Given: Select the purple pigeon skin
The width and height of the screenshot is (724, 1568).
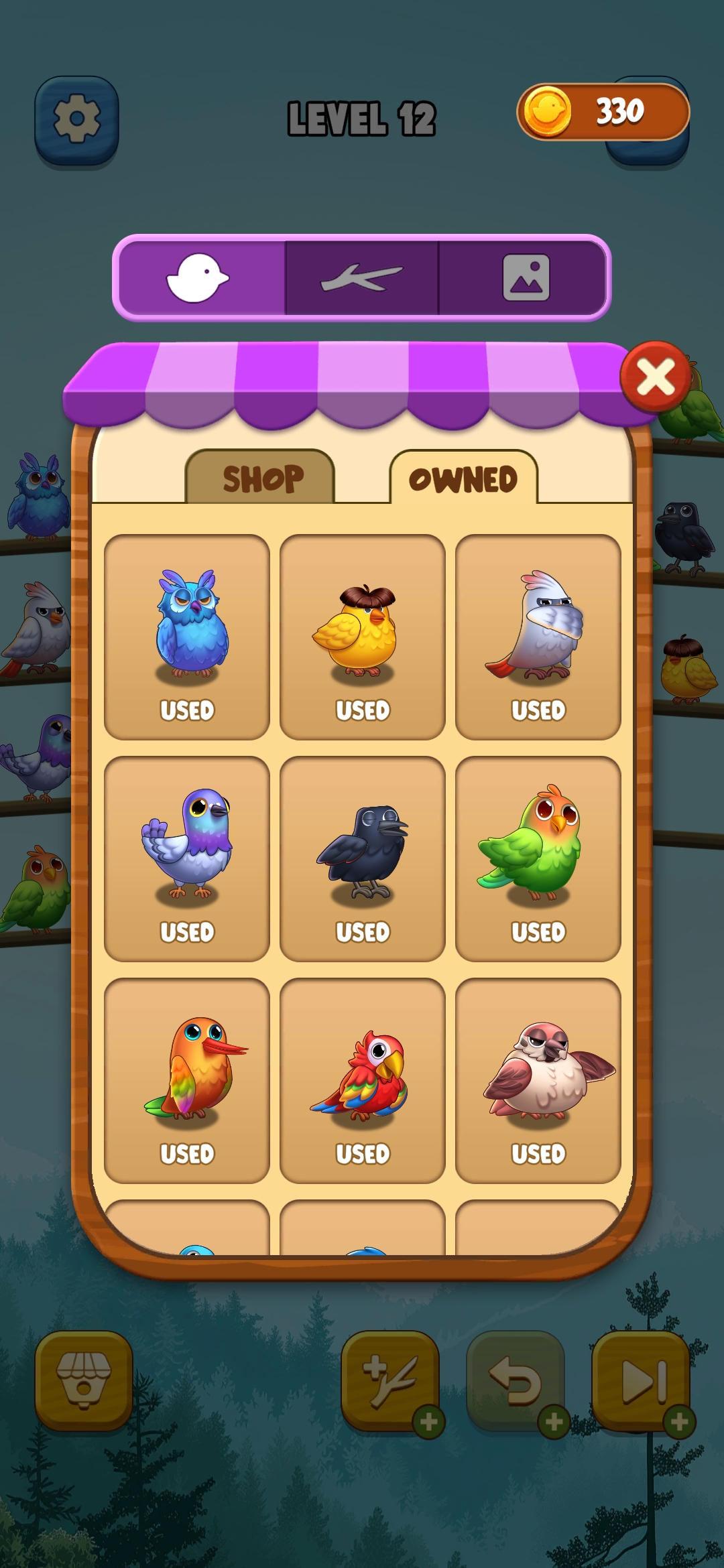Looking at the screenshot, I should point(187,858).
